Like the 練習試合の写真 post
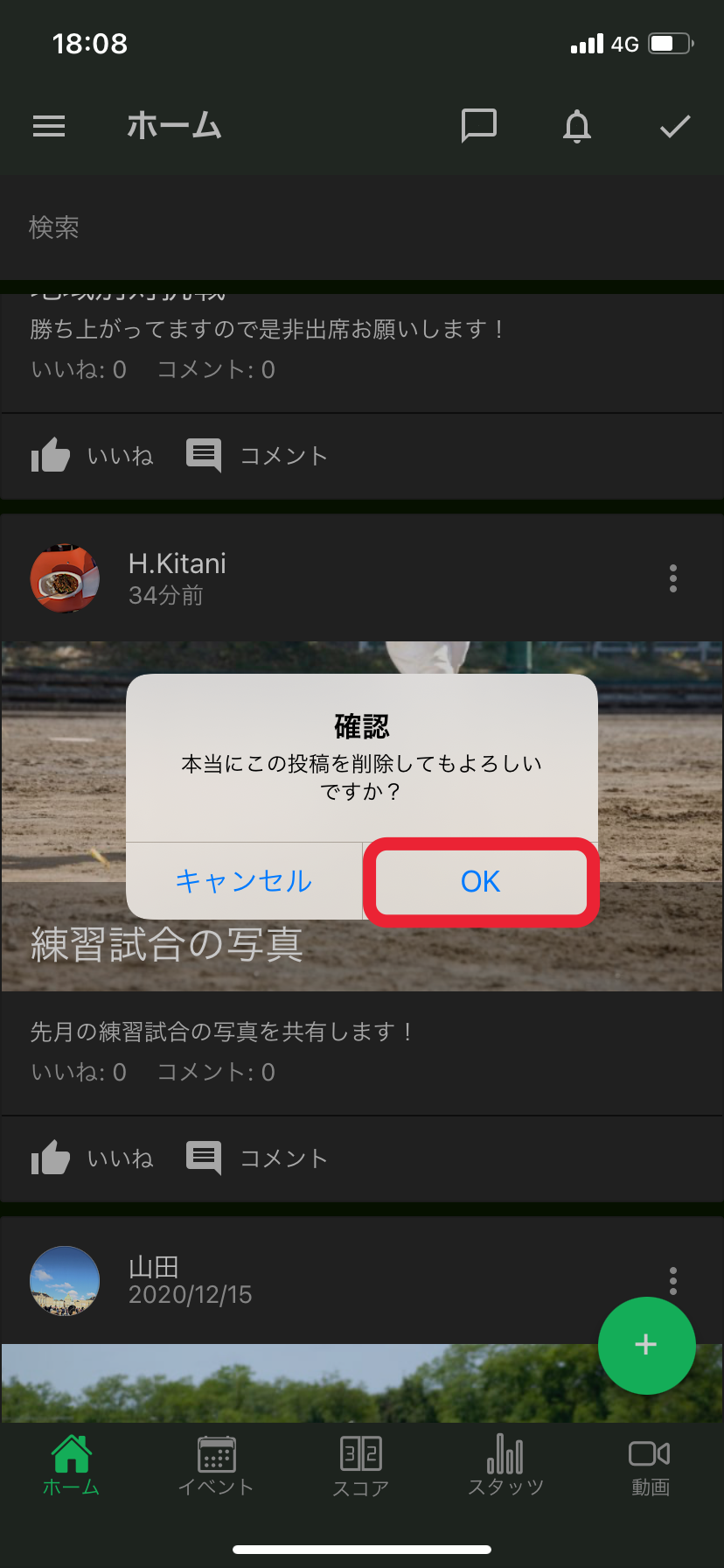Screen dimensions: 724x1568 tap(93, 1158)
